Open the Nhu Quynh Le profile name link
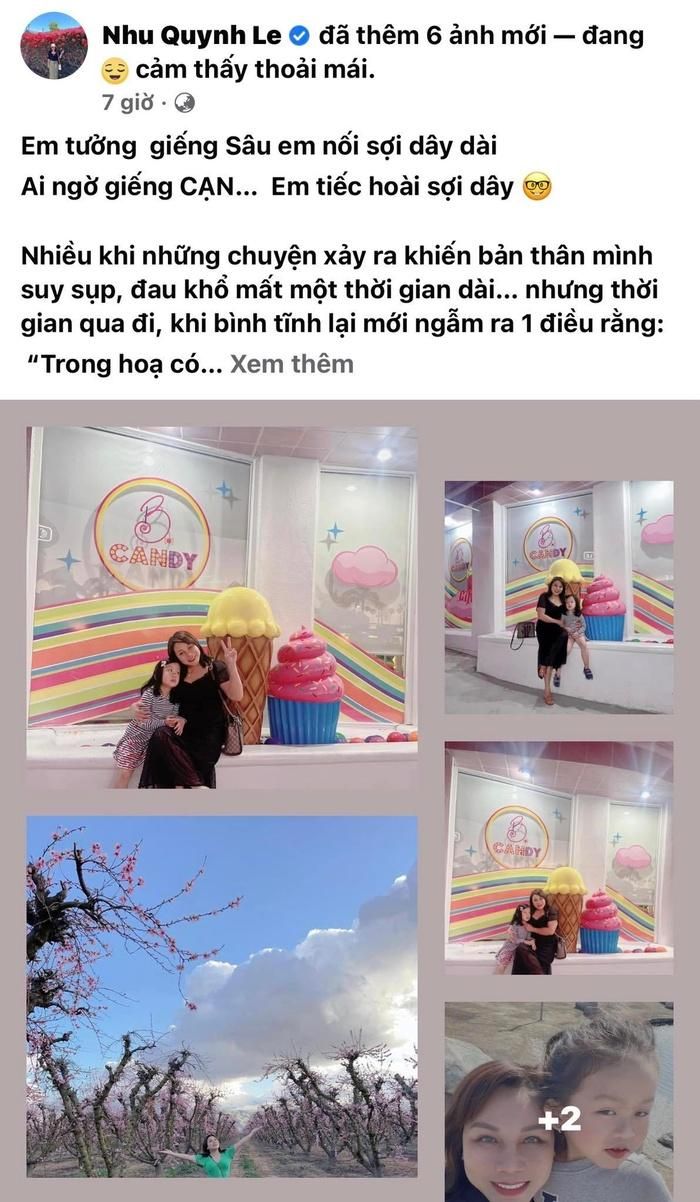 (193, 37)
